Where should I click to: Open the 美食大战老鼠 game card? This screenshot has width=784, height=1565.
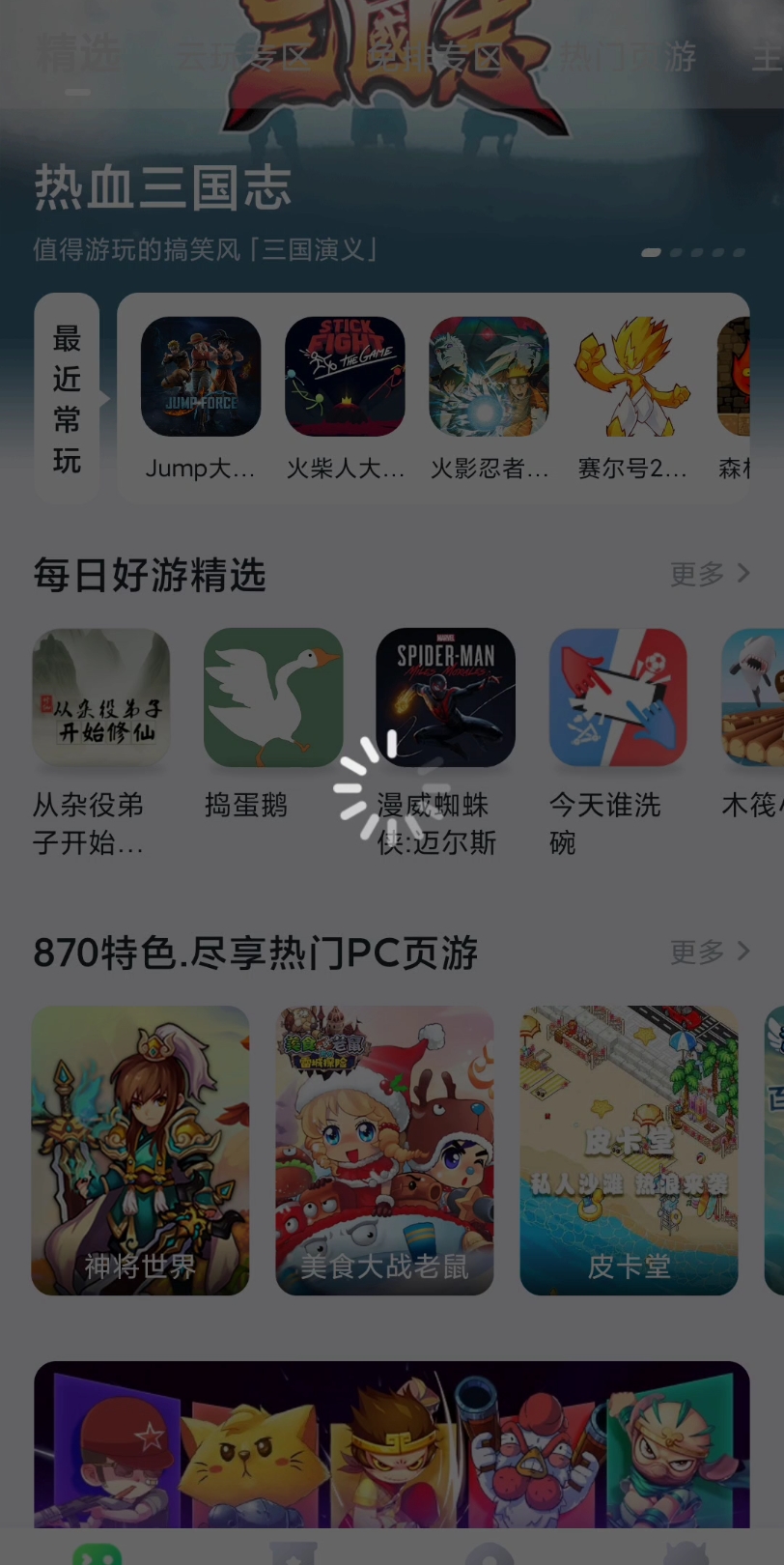tap(384, 1150)
